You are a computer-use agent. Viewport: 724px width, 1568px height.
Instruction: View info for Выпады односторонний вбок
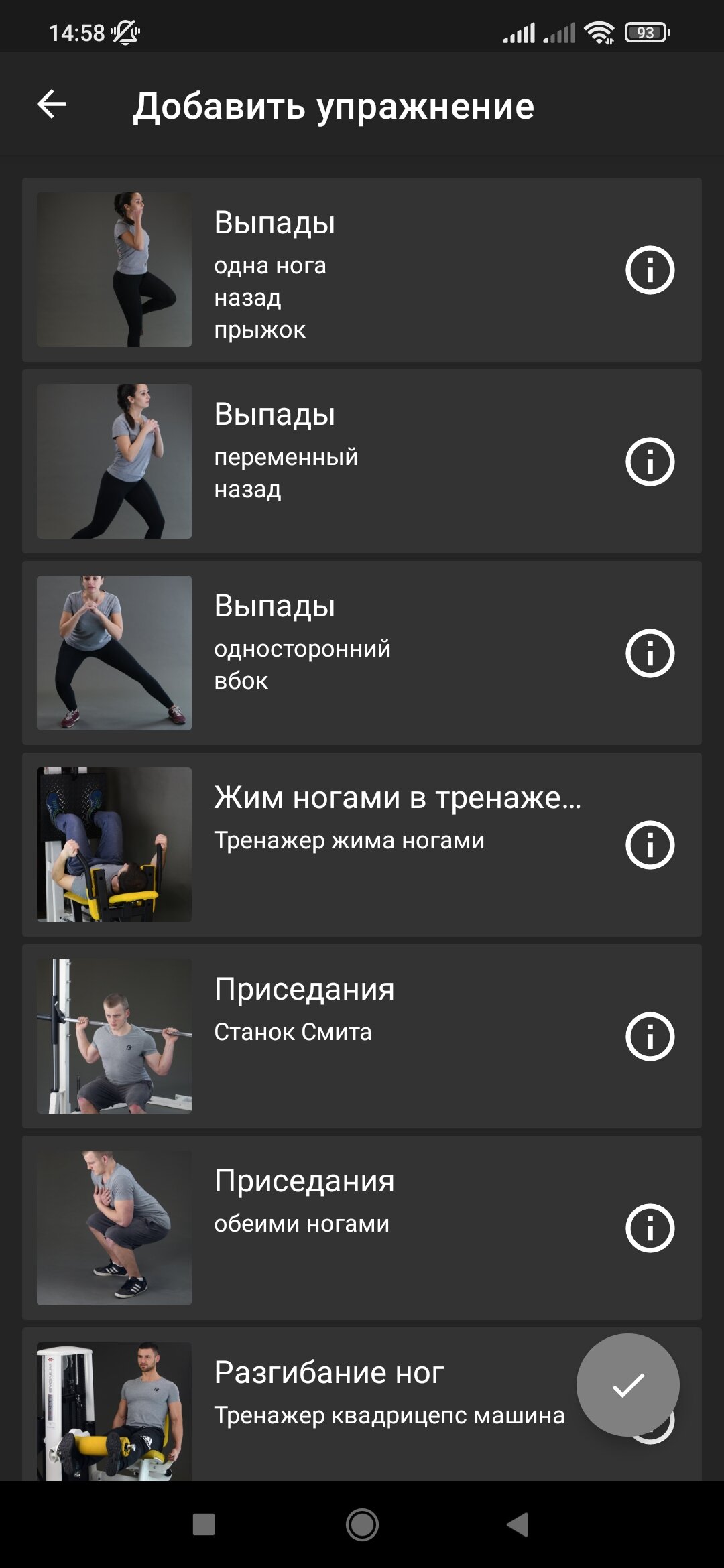click(650, 653)
